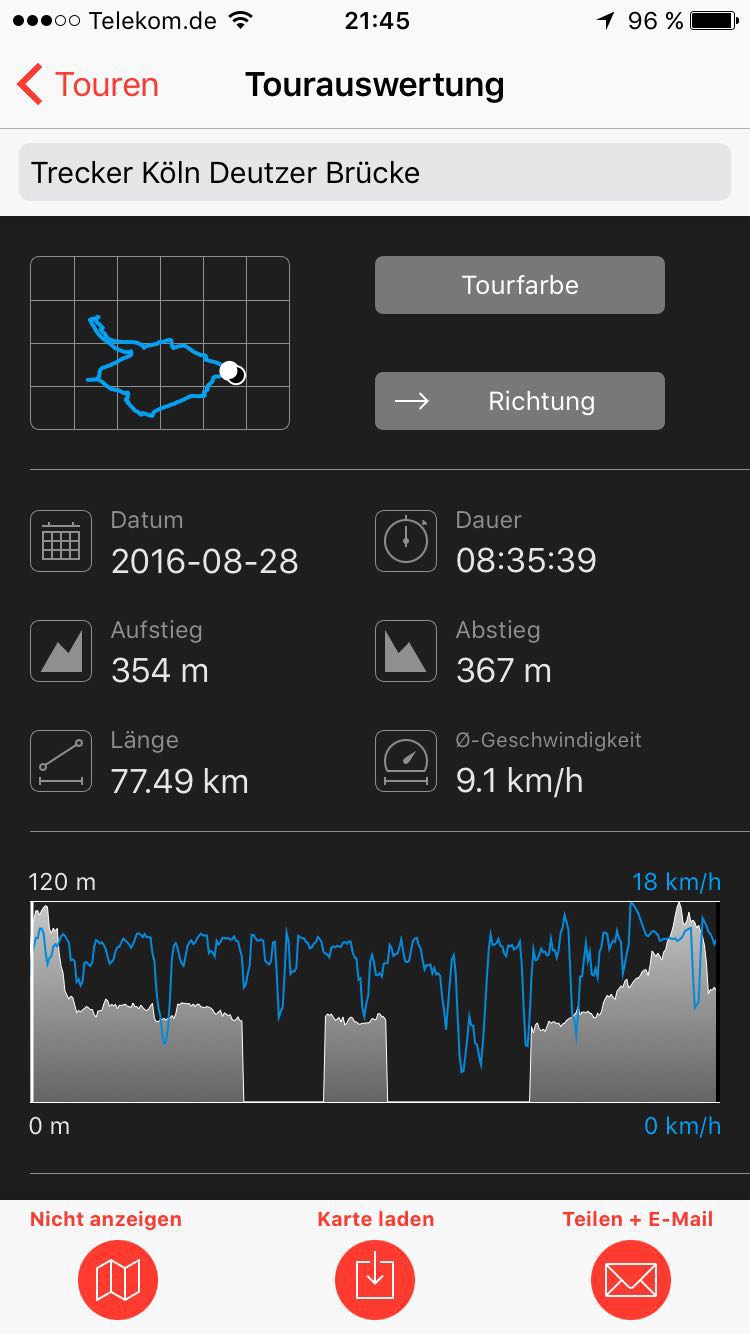Tap Nicht anzeigen map button
Image resolution: width=750 pixels, height=1334 pixels.
[x=117, y=1279]
